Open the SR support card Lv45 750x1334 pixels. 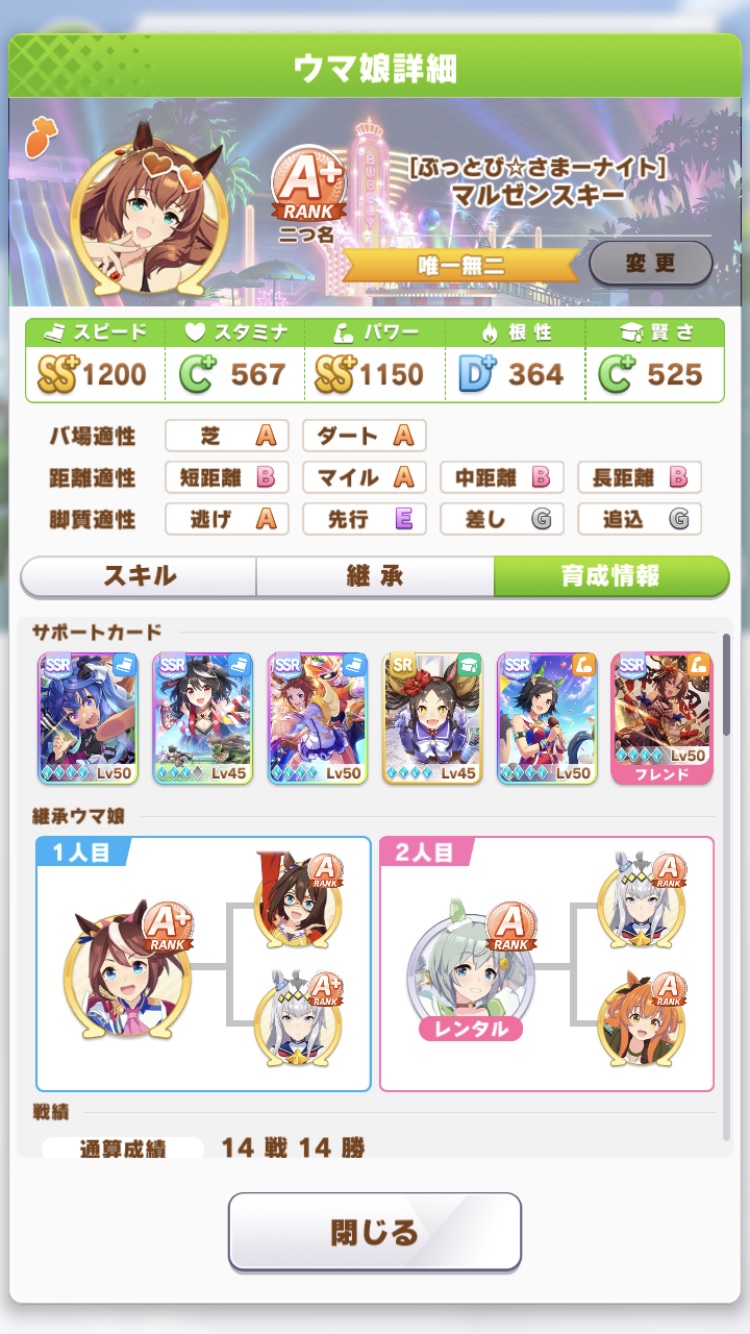(432, 717)
